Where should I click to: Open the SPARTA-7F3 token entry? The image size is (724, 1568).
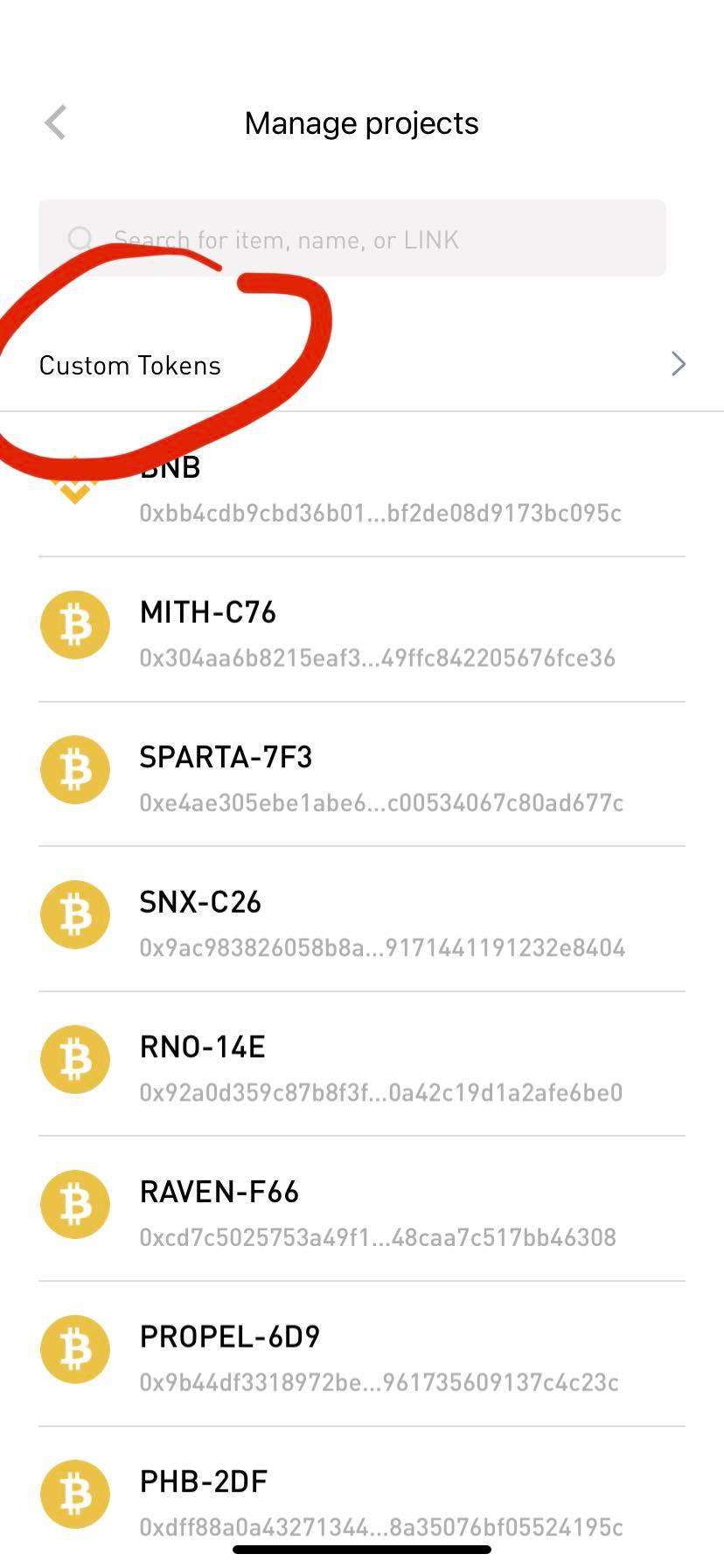coord(361,775)
